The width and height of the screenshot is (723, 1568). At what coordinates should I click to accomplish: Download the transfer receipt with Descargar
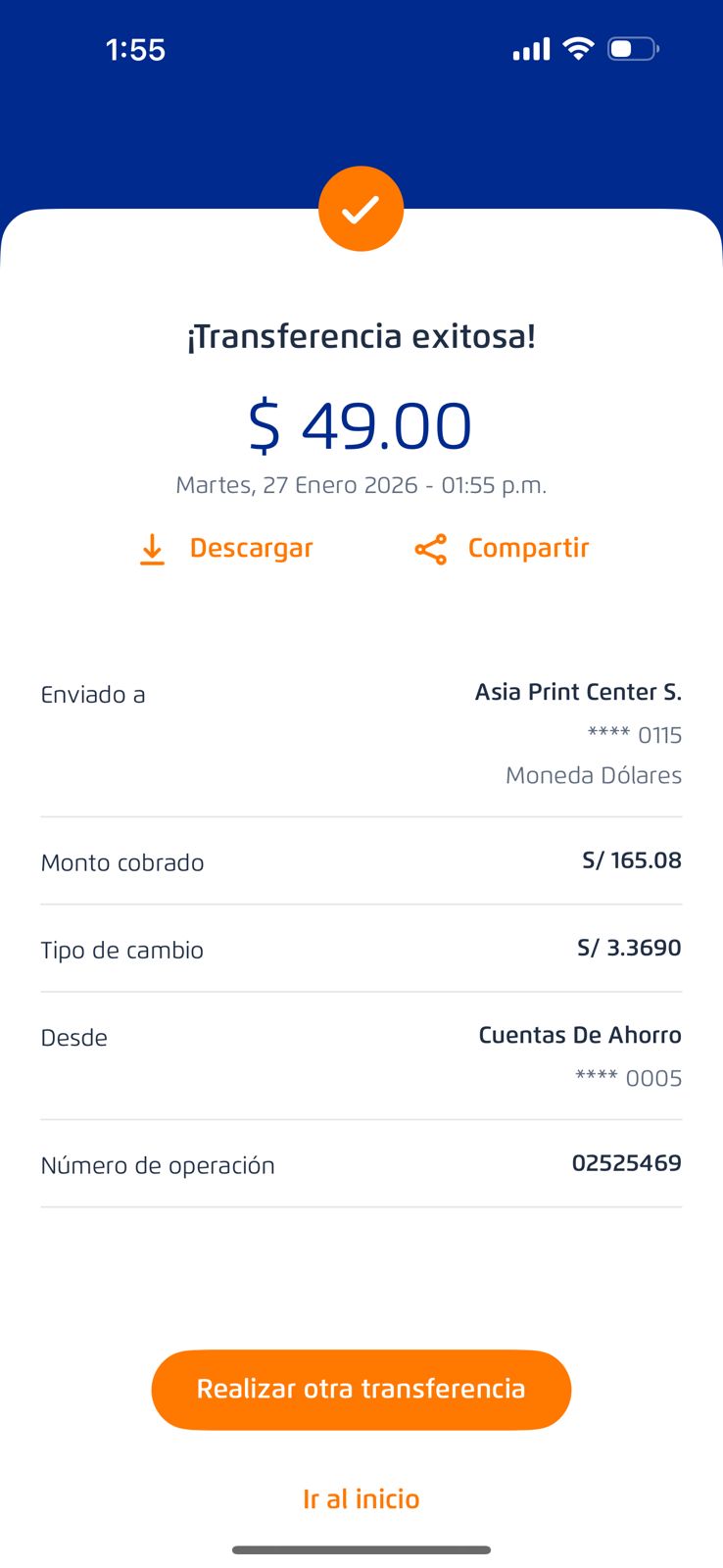click(227, 549)
